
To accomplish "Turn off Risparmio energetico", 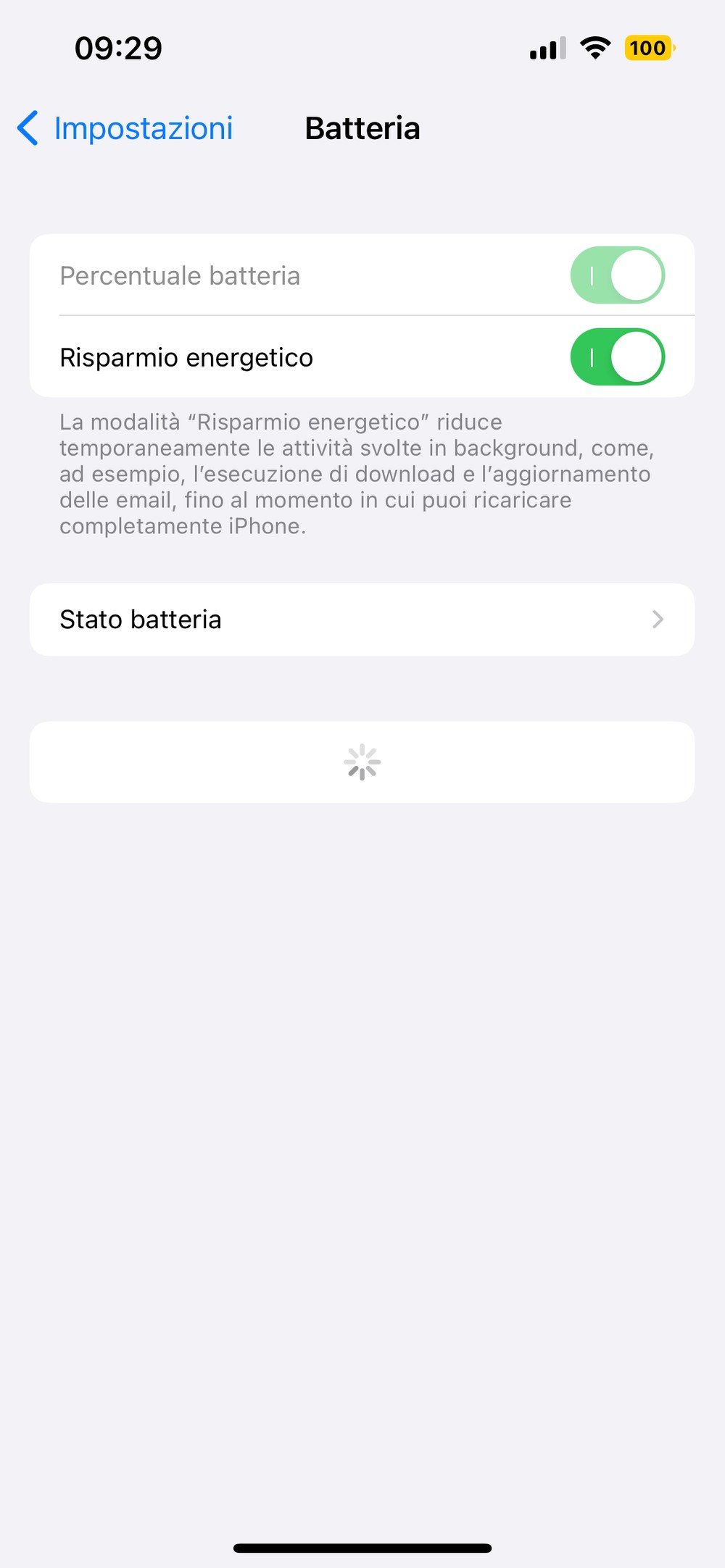I will 618,357.
